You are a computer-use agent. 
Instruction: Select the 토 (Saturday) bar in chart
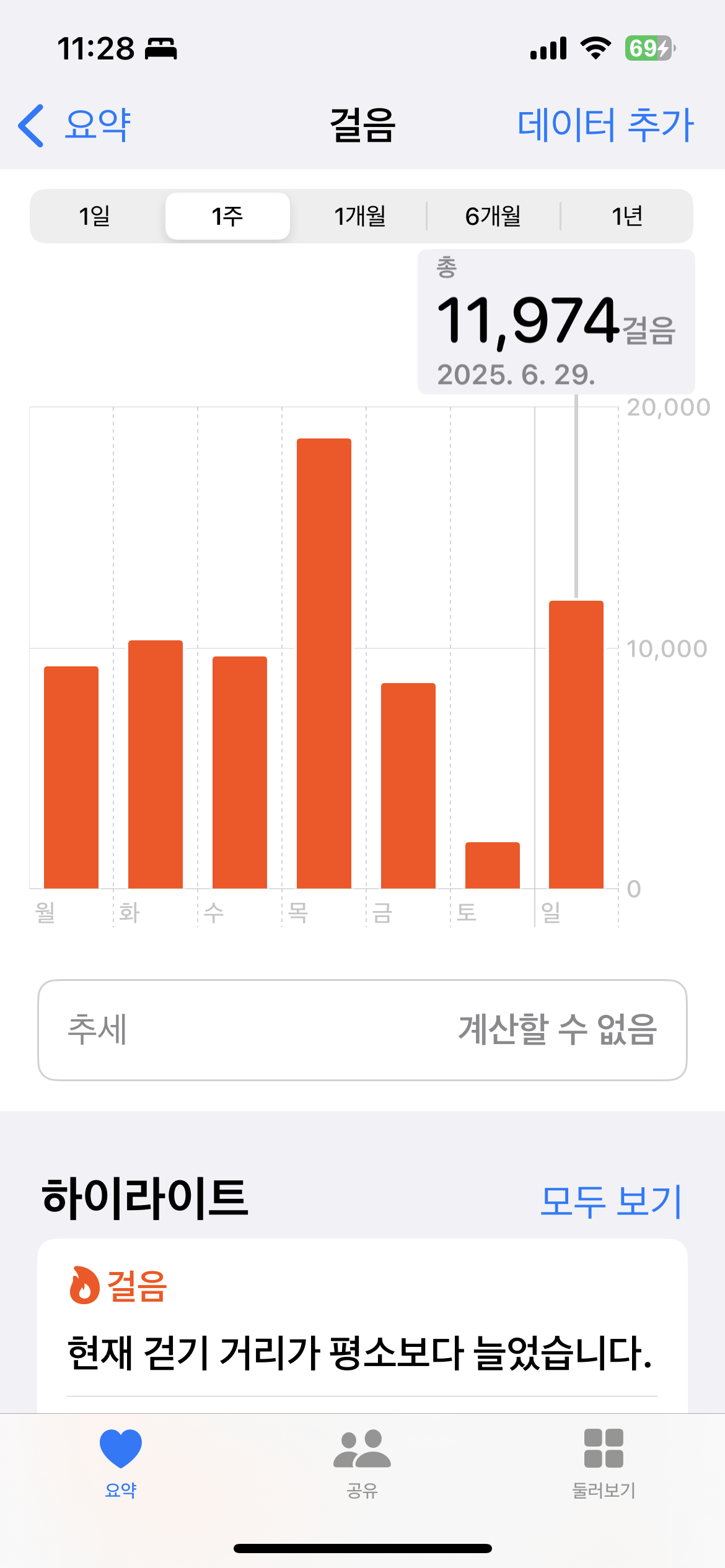492,865
